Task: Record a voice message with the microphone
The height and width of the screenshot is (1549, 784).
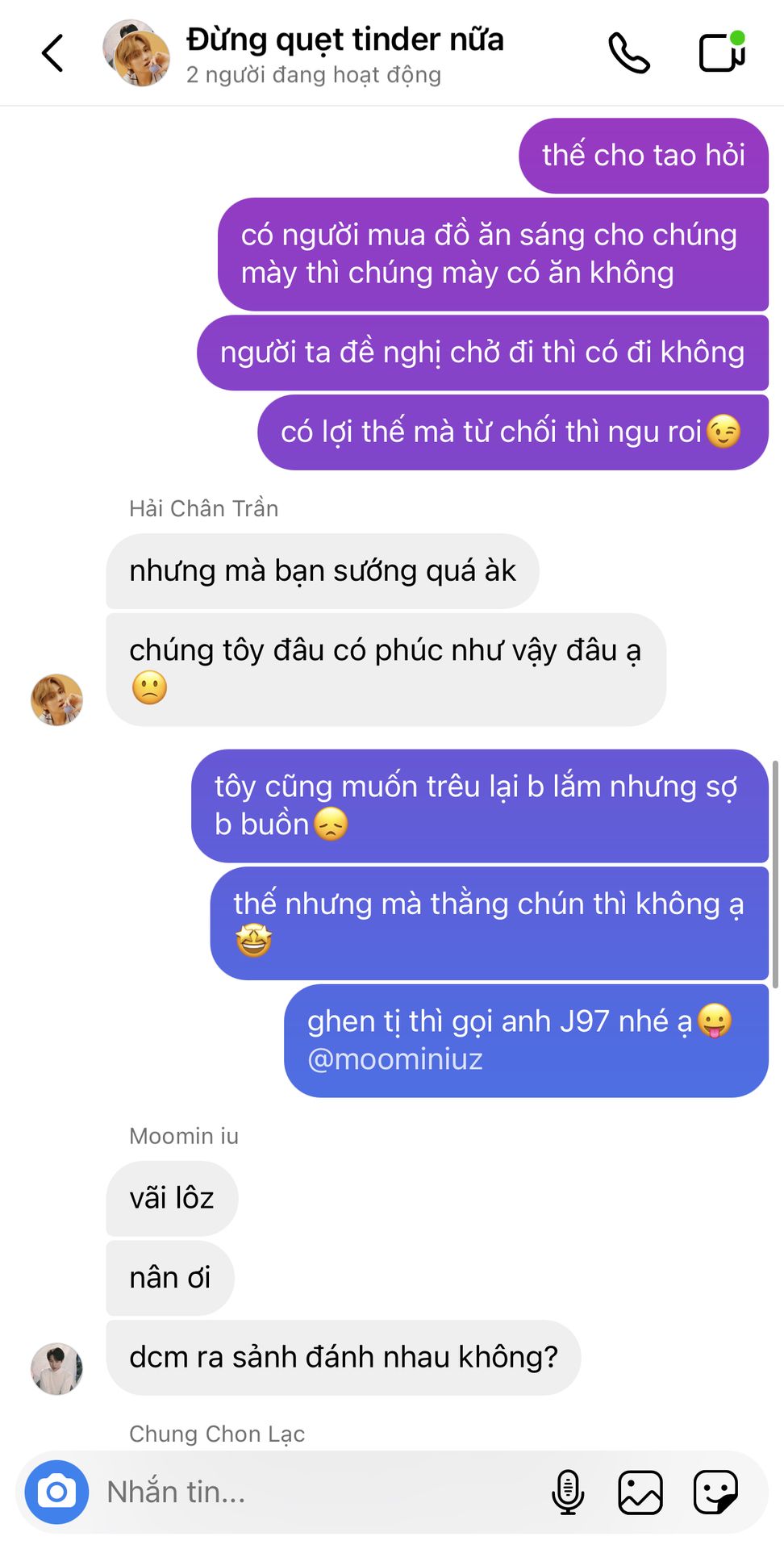Action: pyautogui.click(x=568, y=1492)
